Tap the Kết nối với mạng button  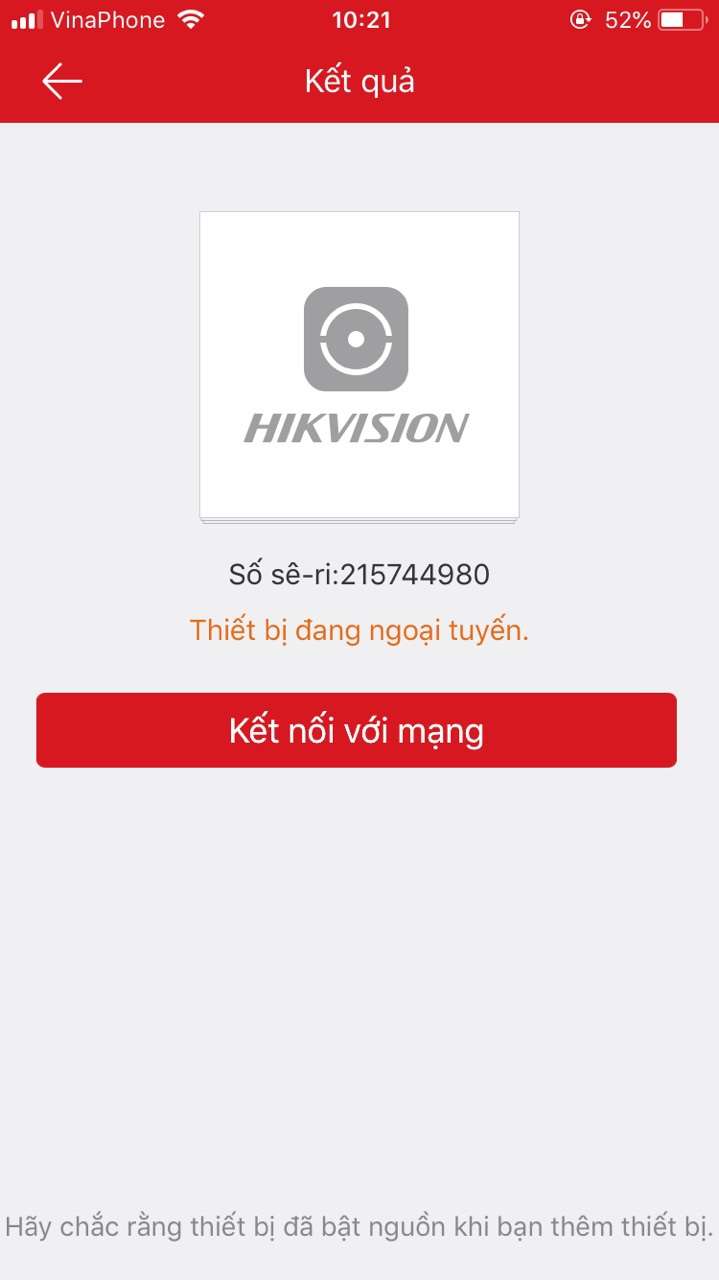(357, 730)
